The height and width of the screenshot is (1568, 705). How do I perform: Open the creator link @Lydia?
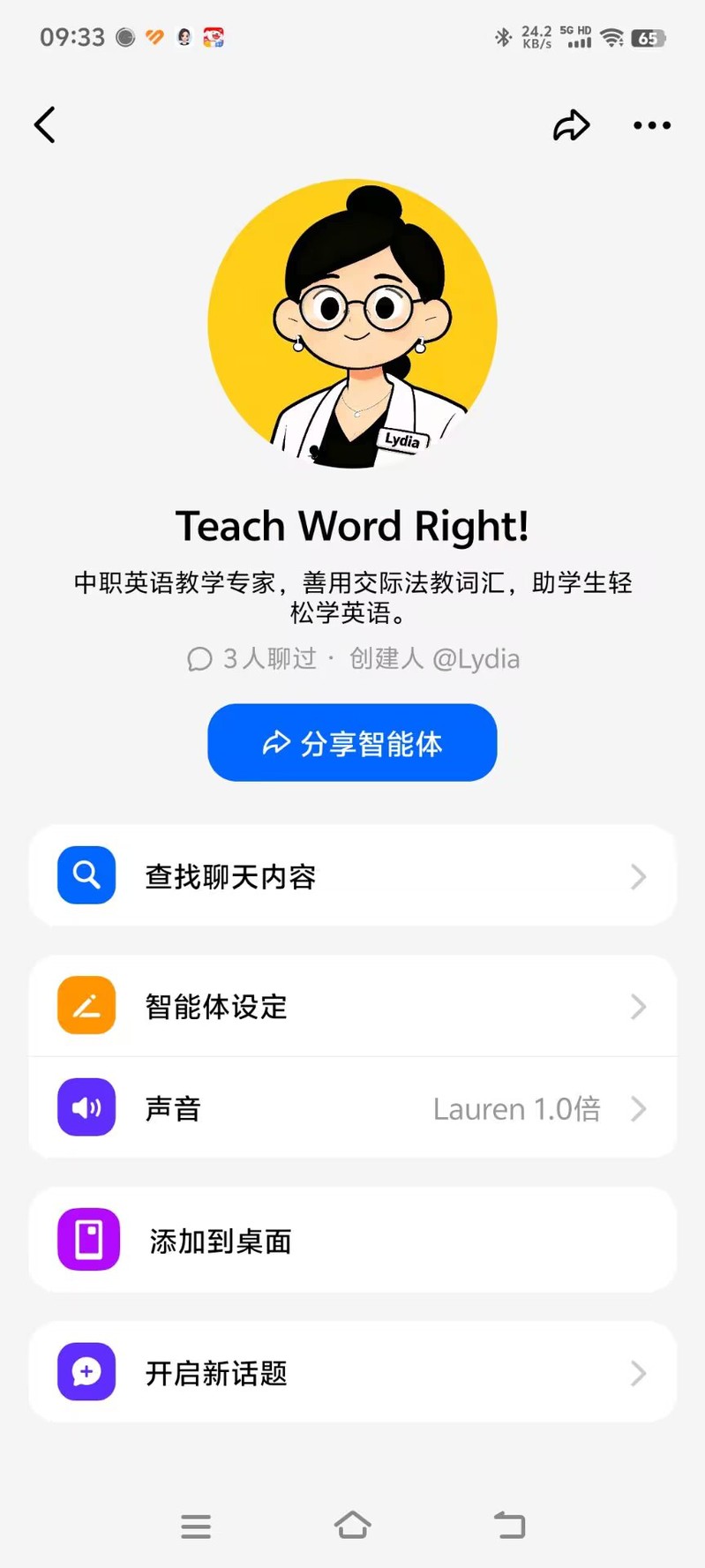coord(476,659)
